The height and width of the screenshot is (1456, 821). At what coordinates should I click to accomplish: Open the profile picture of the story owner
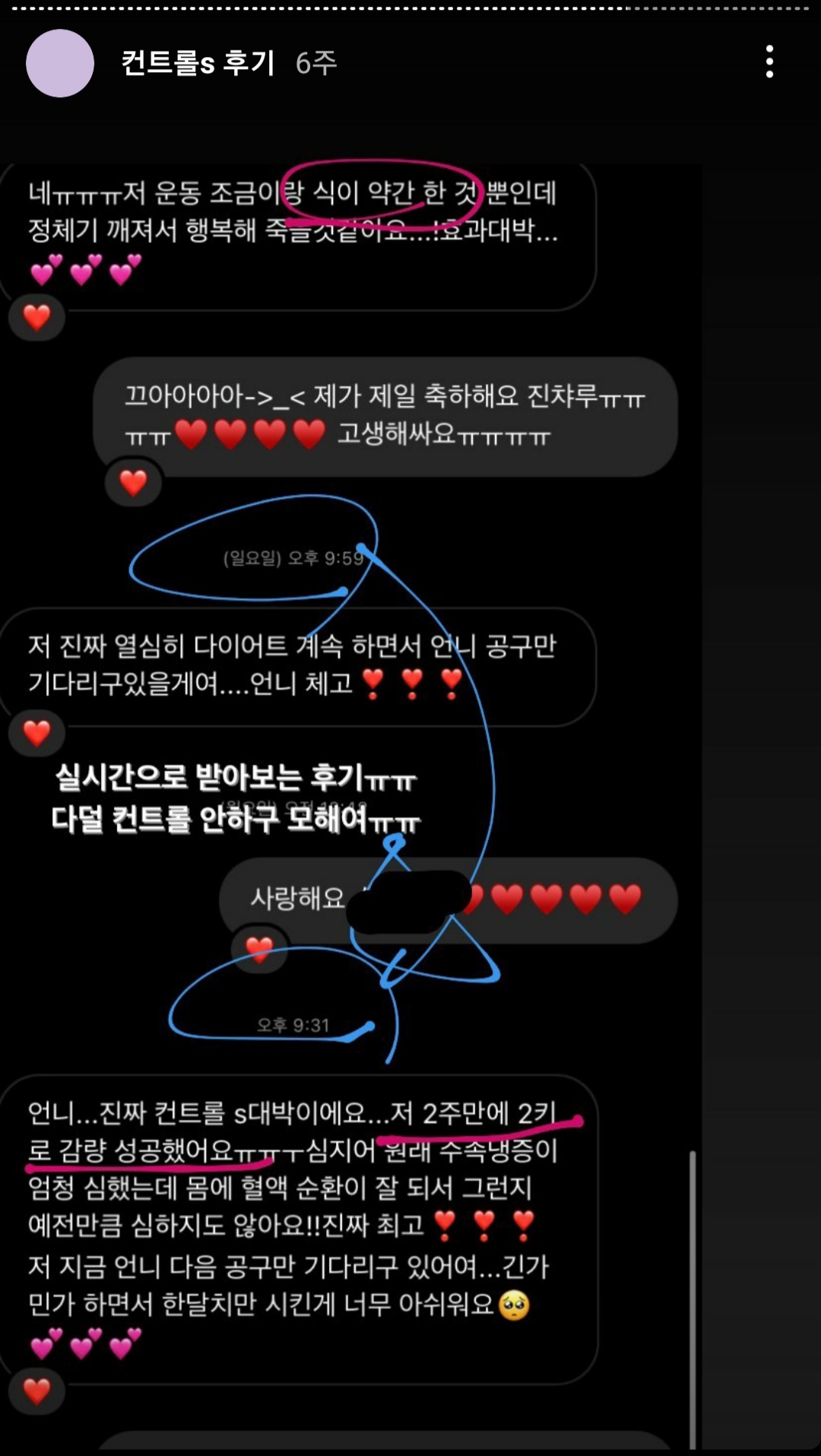click(x=60, y=63)
